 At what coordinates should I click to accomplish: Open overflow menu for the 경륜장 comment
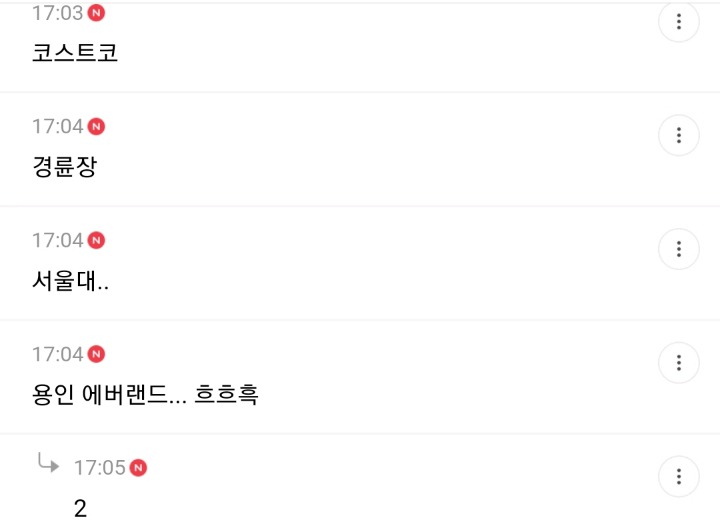click(679, 135)
